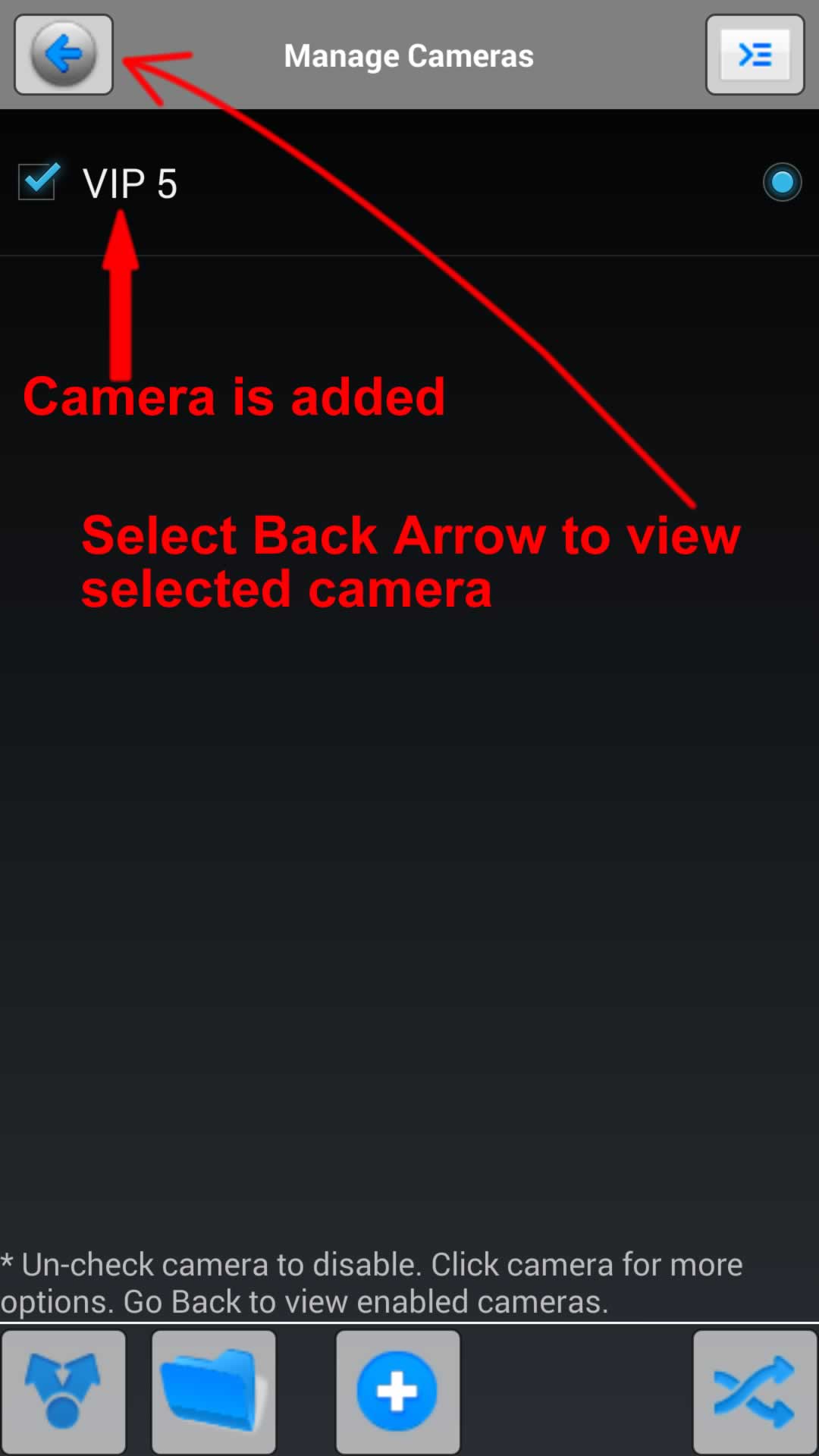The image size is (819, 1456).
Task: Select the VIP 5 radio button
Action: 782,182
